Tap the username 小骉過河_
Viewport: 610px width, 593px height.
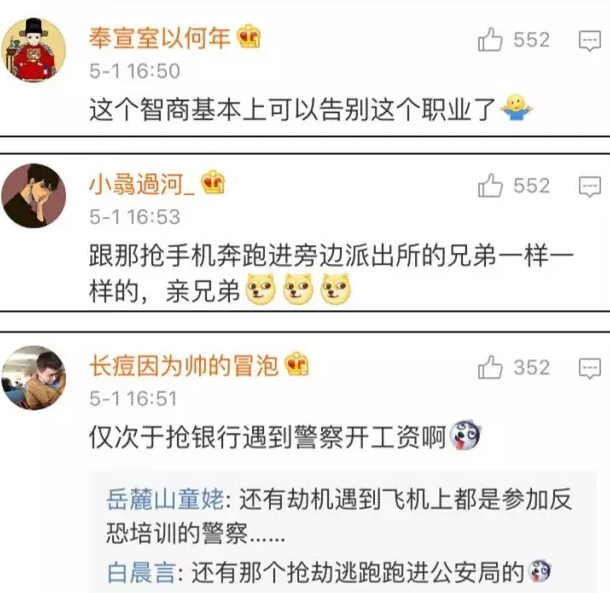(x=142, y=184)
